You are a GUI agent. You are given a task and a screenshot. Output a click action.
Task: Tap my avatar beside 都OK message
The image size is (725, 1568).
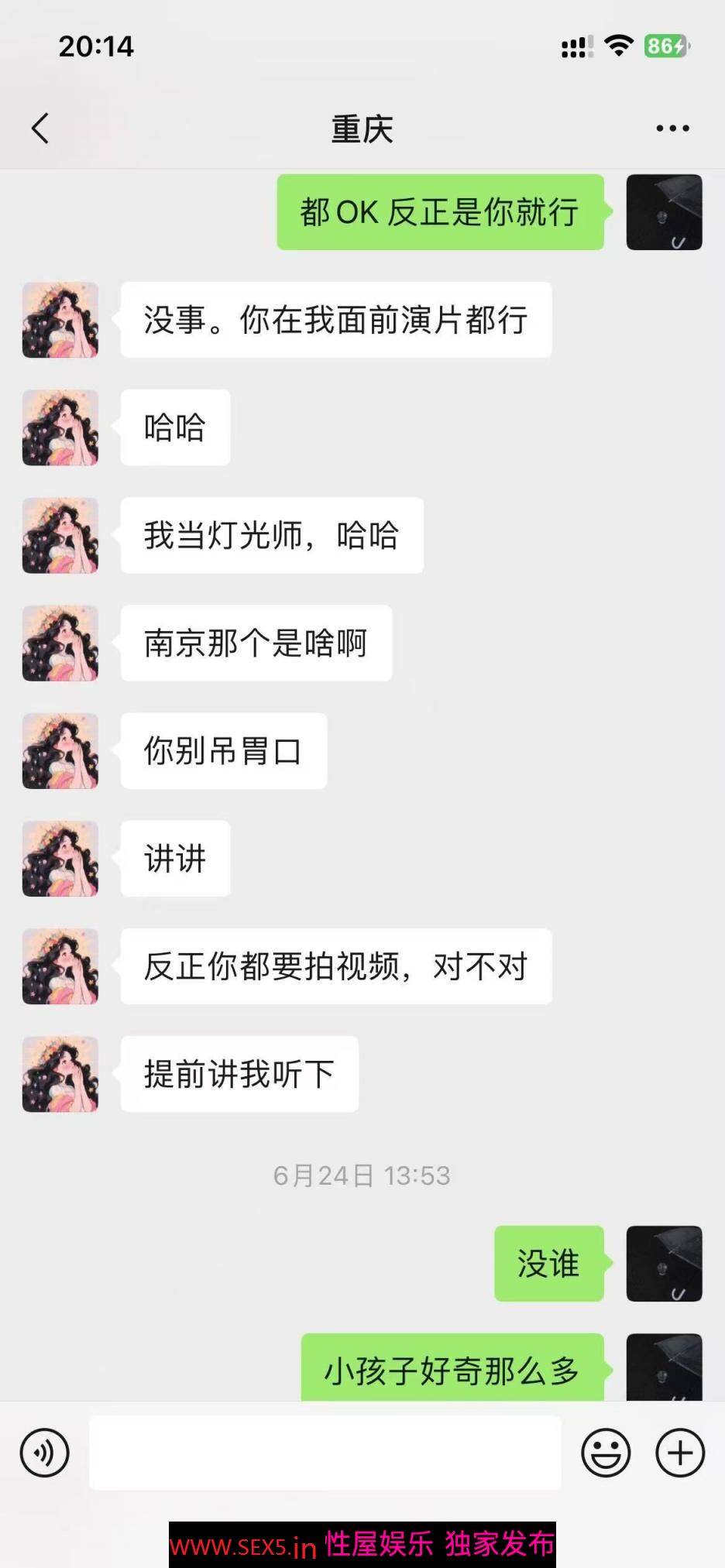(x=664, y=212)
